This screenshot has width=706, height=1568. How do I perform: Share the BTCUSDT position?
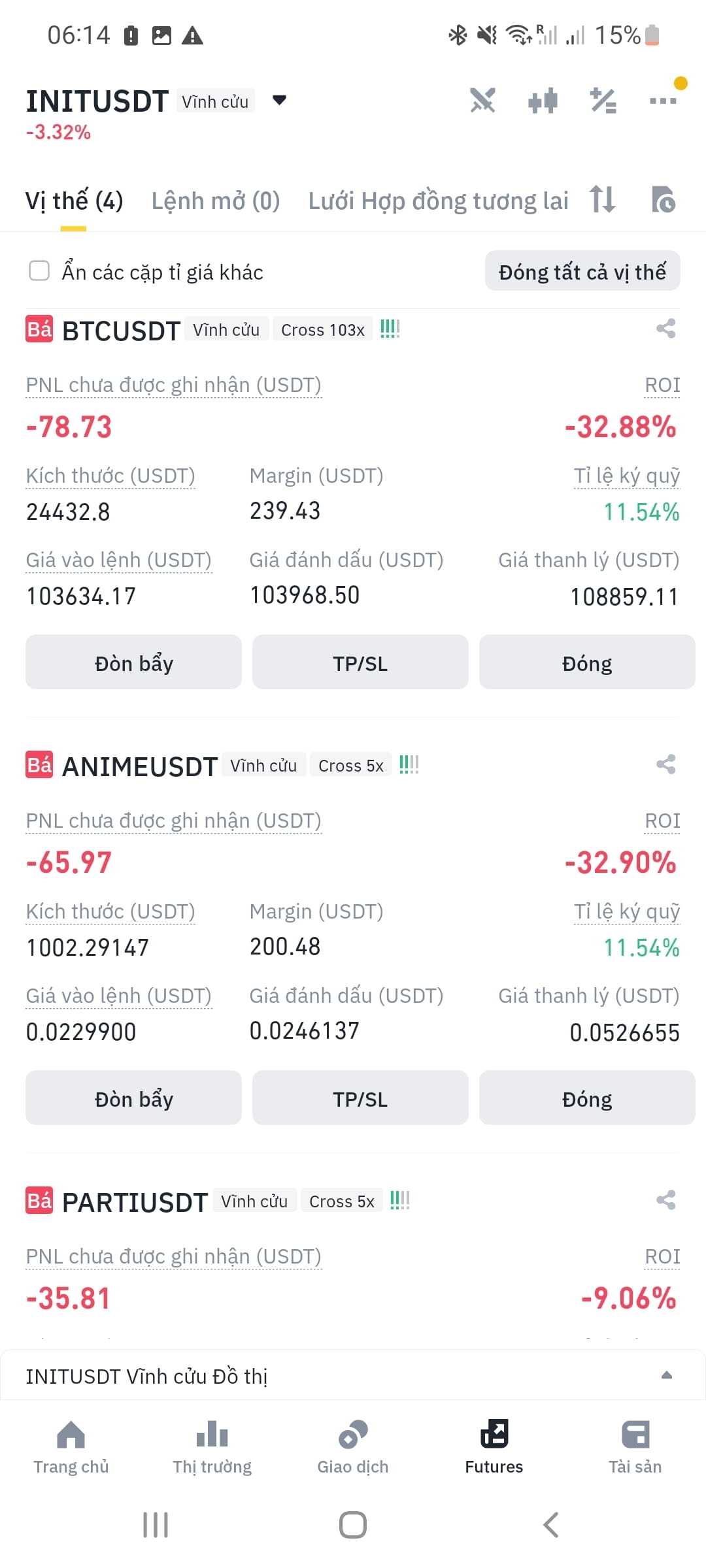pos(665,329)
